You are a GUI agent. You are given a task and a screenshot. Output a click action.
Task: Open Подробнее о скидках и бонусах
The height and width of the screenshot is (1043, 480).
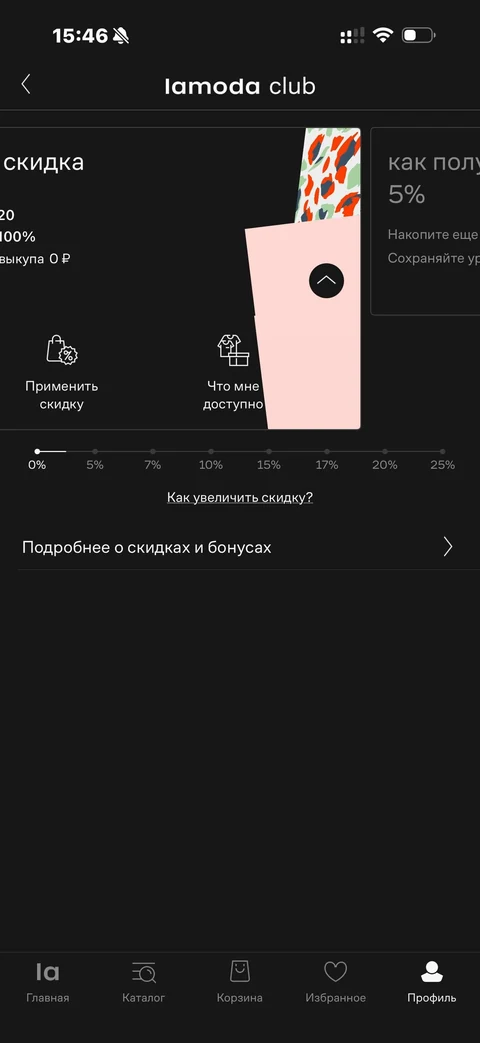240,547
